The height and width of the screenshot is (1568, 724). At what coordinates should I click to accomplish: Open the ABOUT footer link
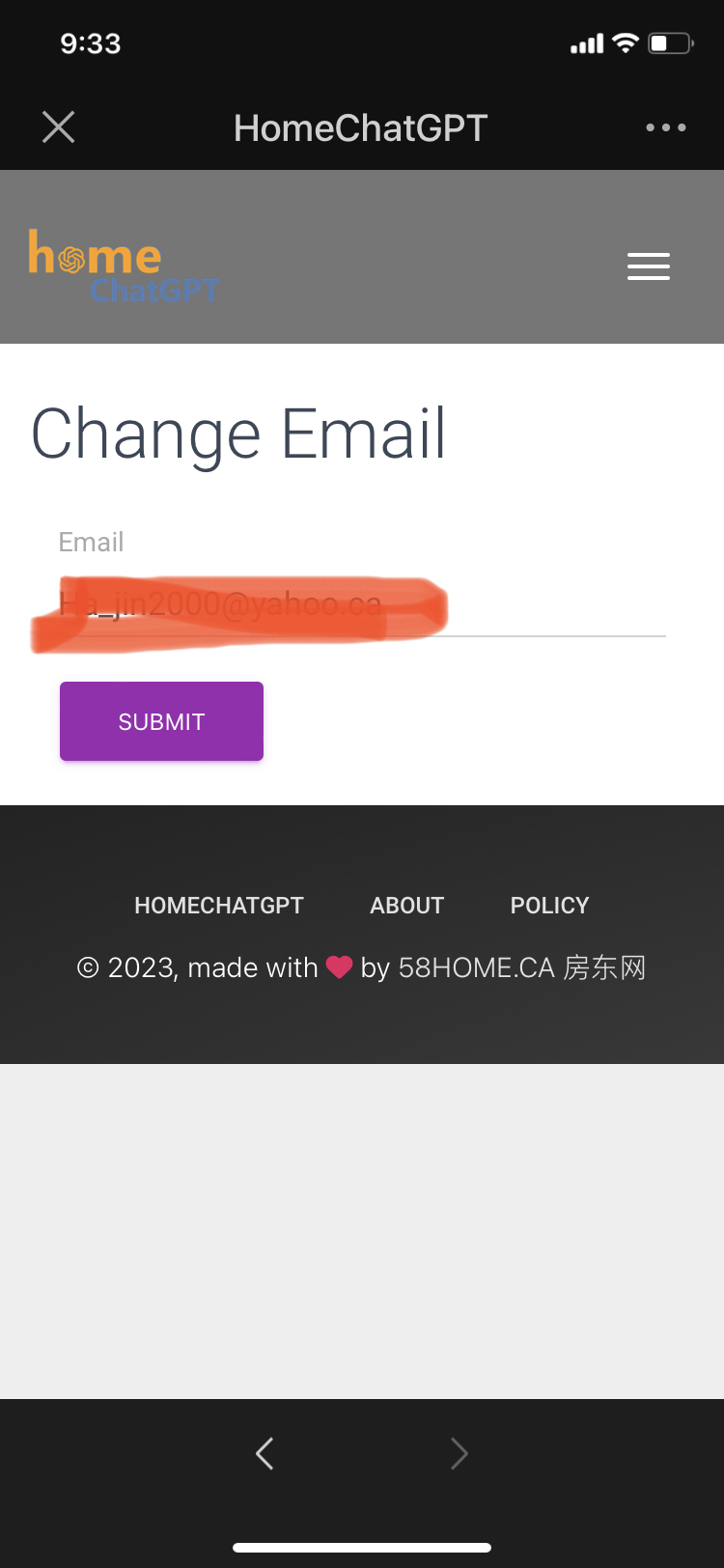point(407,906)
